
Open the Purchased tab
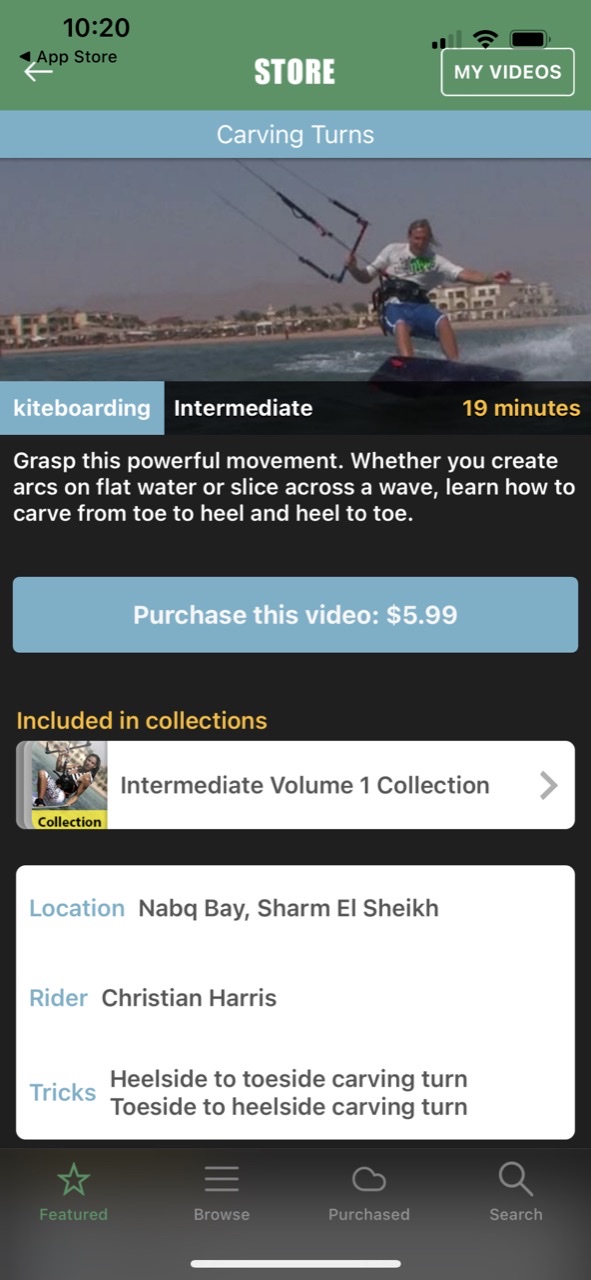pyautogui.click(x=369, y=1193)
